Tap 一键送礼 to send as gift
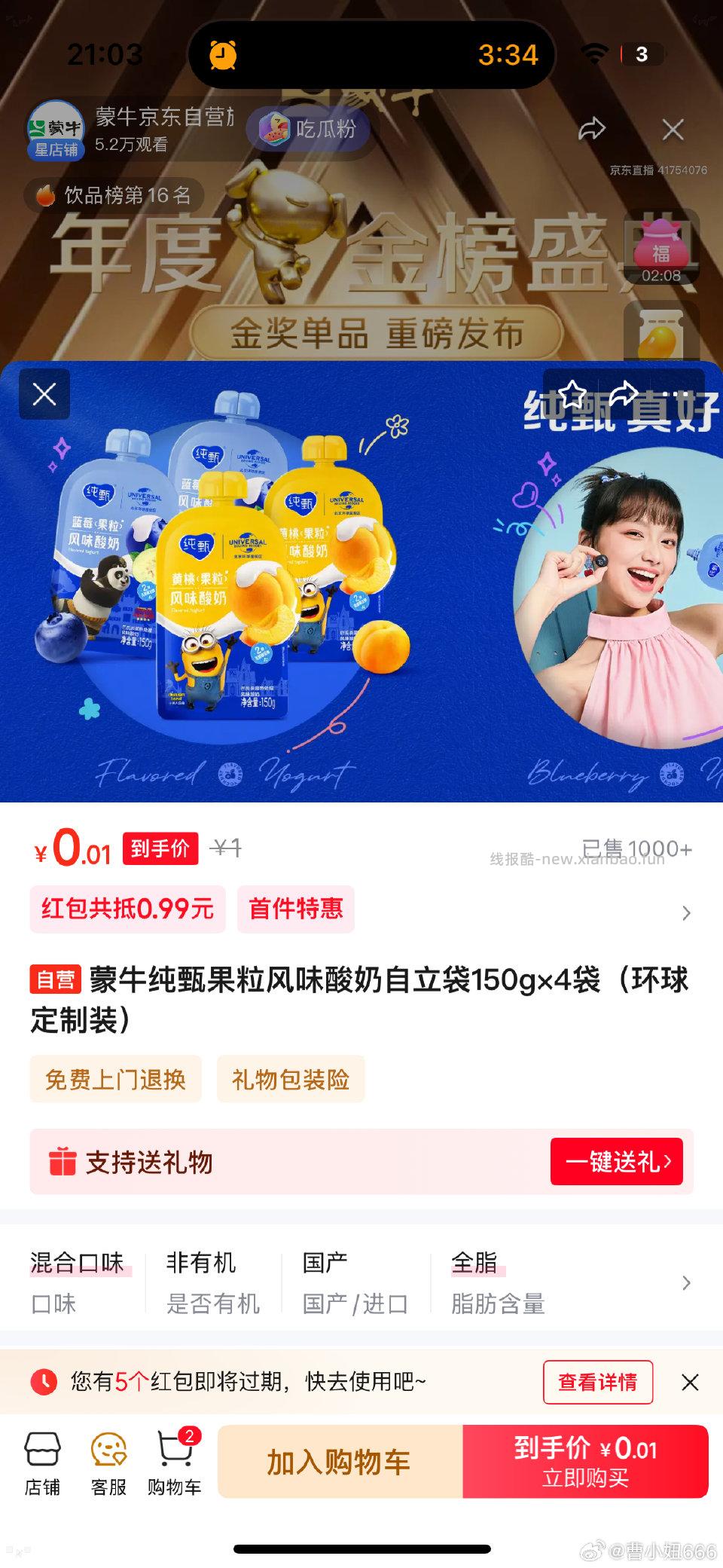The image size is (723, 1568). click(x=616, y=1161)
